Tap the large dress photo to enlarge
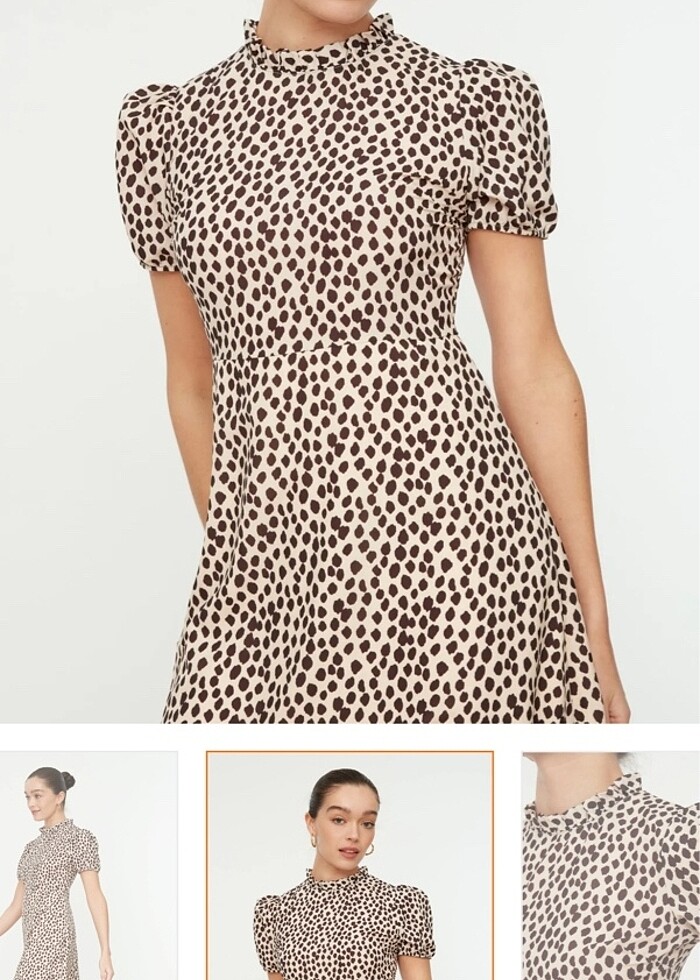The height and width of the screenshot is (980, 700). 350,360
